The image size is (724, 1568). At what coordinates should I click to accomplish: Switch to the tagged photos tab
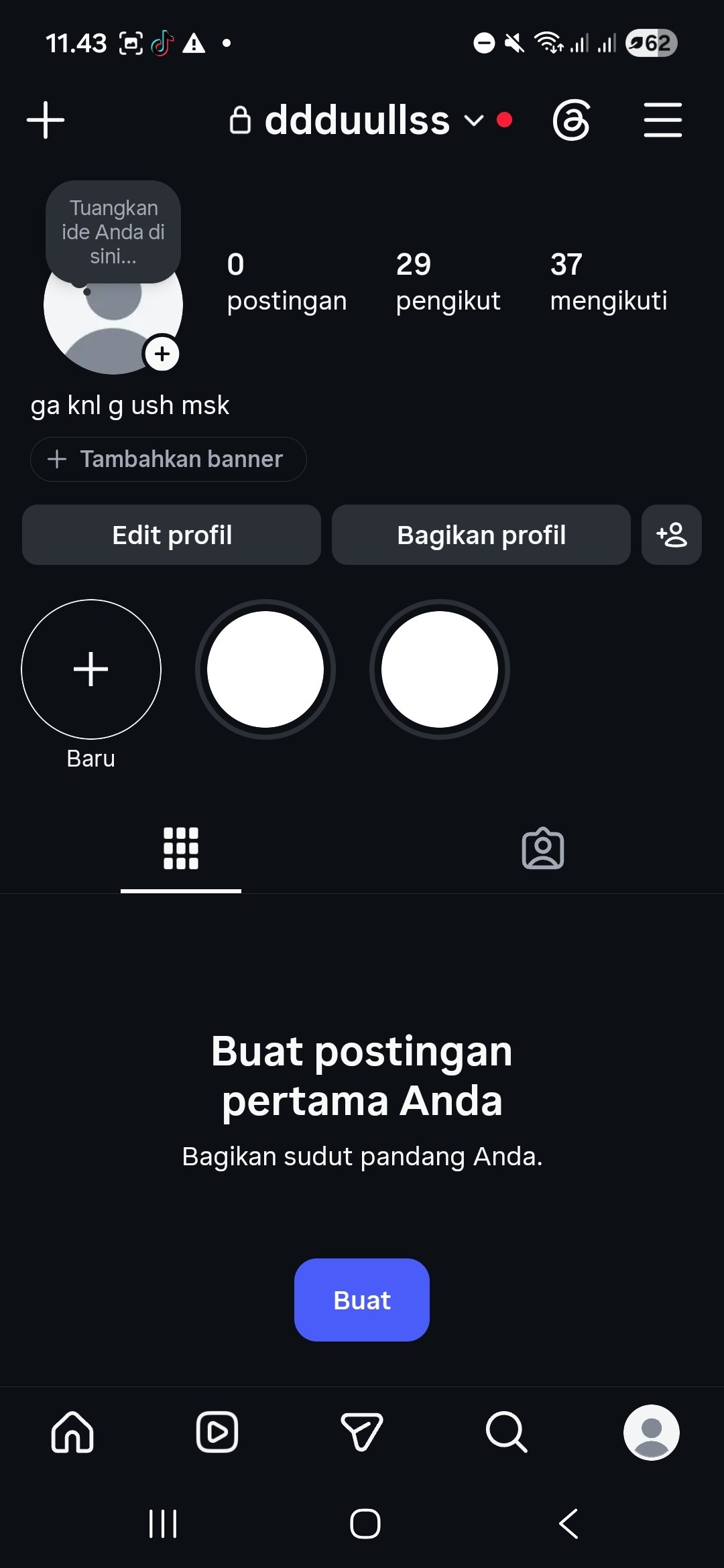543,848
